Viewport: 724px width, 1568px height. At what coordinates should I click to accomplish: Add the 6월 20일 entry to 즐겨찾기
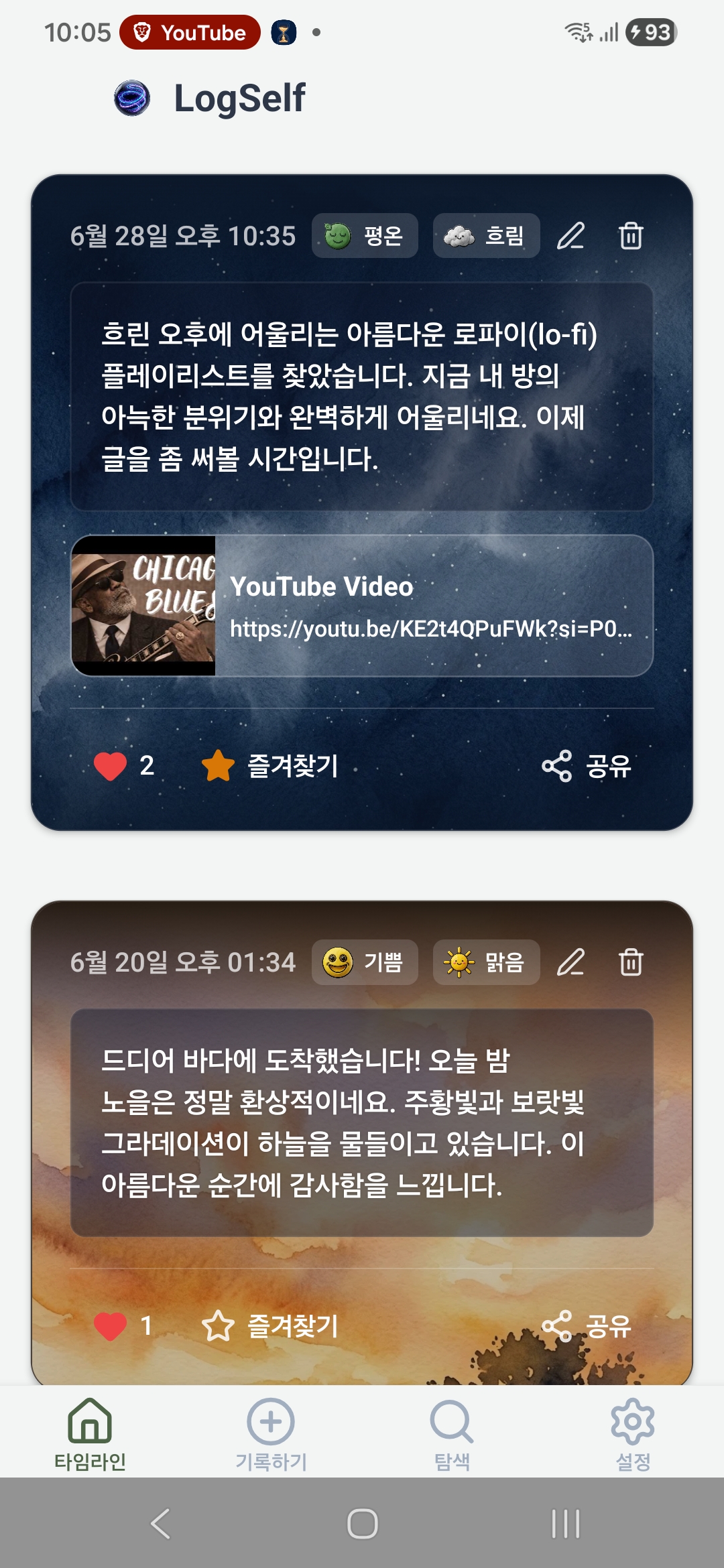click(270, 1326)
